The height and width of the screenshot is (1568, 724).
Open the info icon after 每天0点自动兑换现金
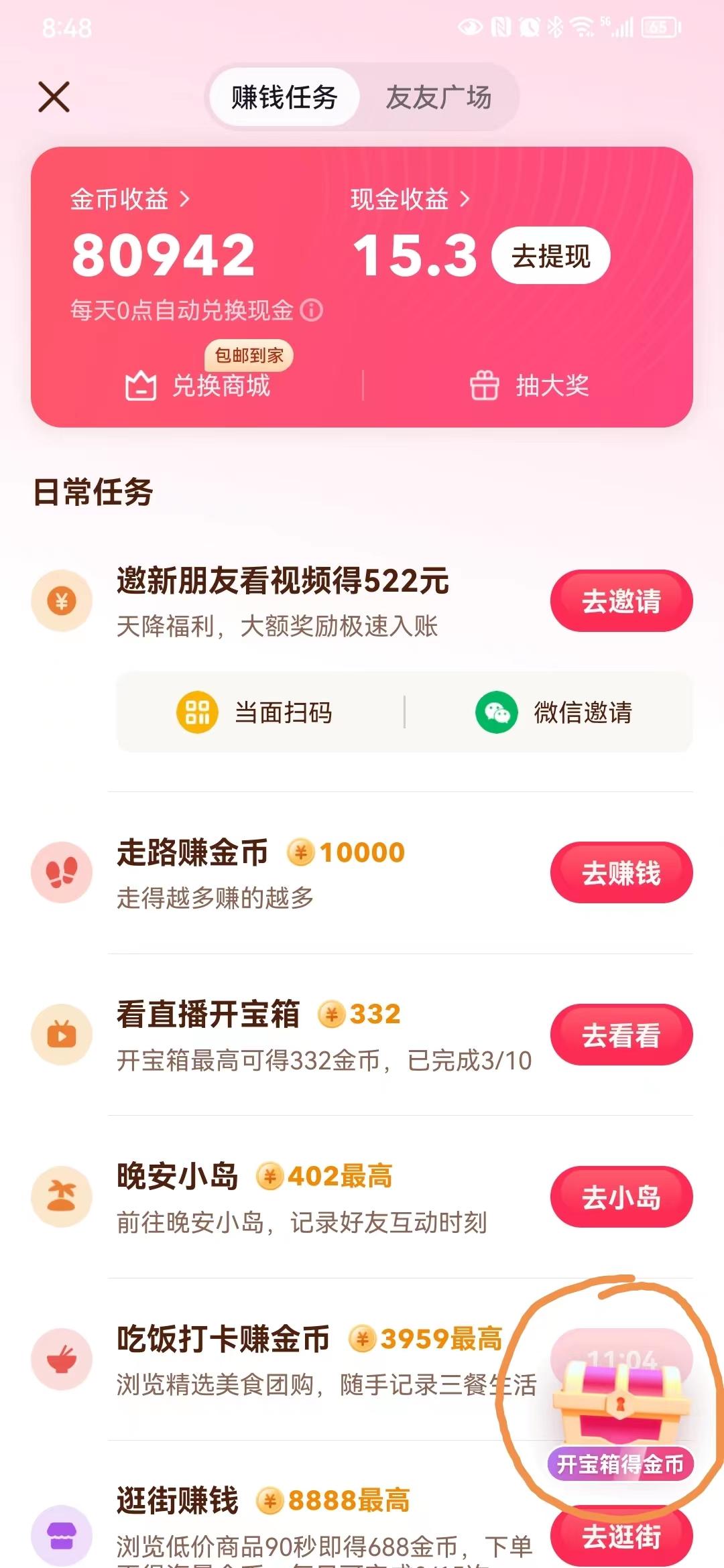coord(310,309)
